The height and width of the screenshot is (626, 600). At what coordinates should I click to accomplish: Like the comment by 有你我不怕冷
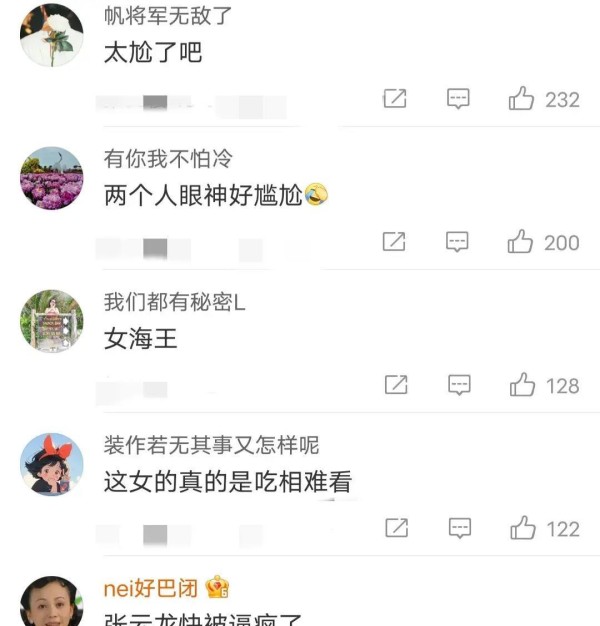click(522, 242)
